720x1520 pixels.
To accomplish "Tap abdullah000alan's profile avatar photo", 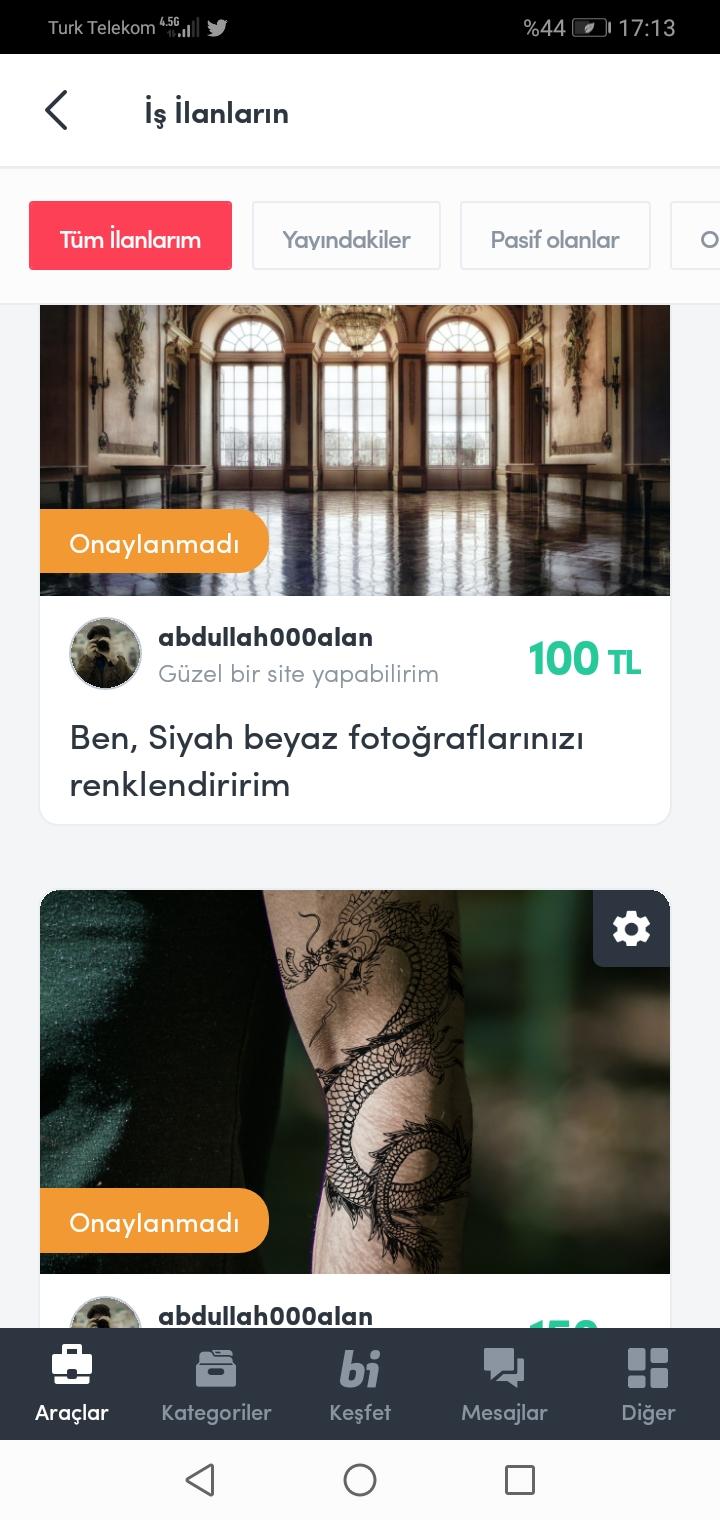I will [x=105, y=653].
